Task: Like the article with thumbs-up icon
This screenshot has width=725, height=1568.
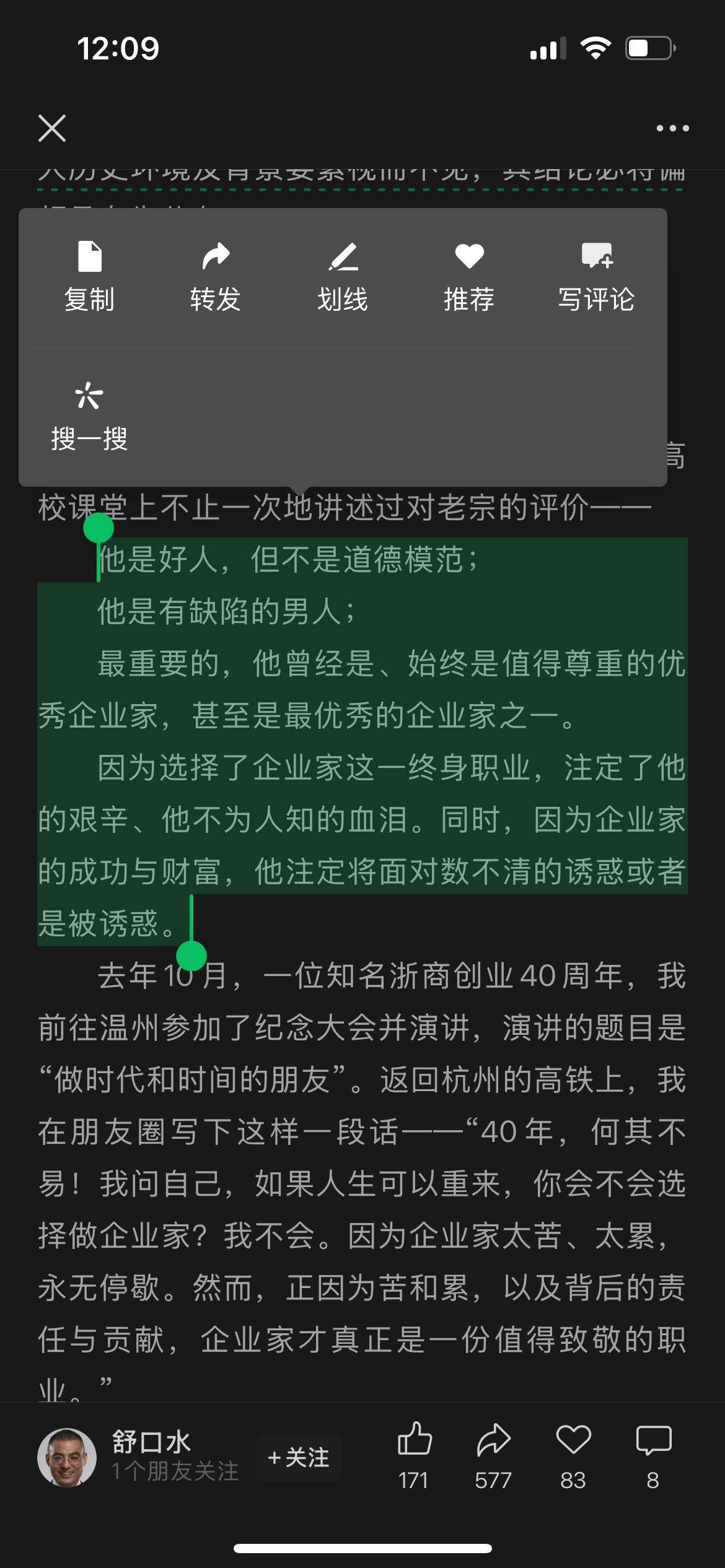Action: tap(414, 1456)
